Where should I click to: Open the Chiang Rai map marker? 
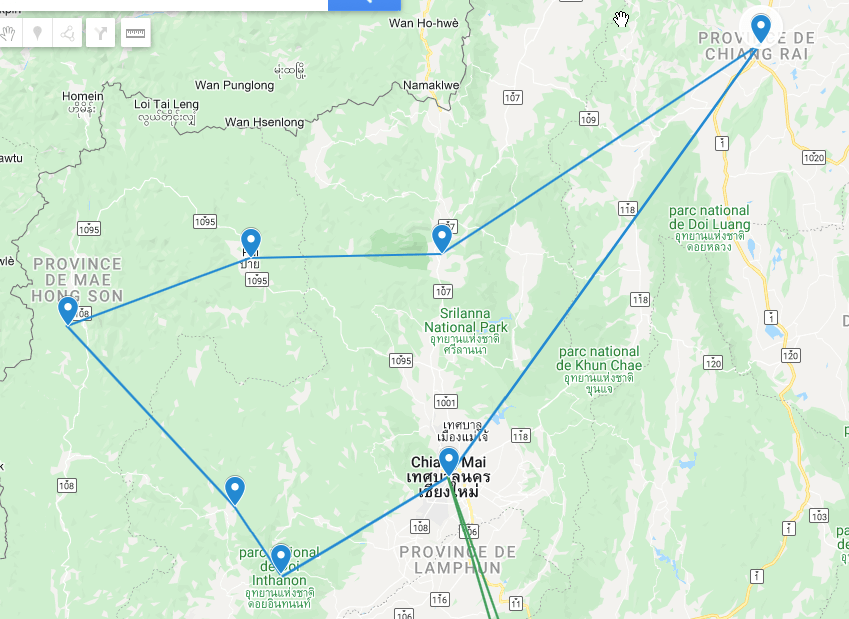click(761, 27)
